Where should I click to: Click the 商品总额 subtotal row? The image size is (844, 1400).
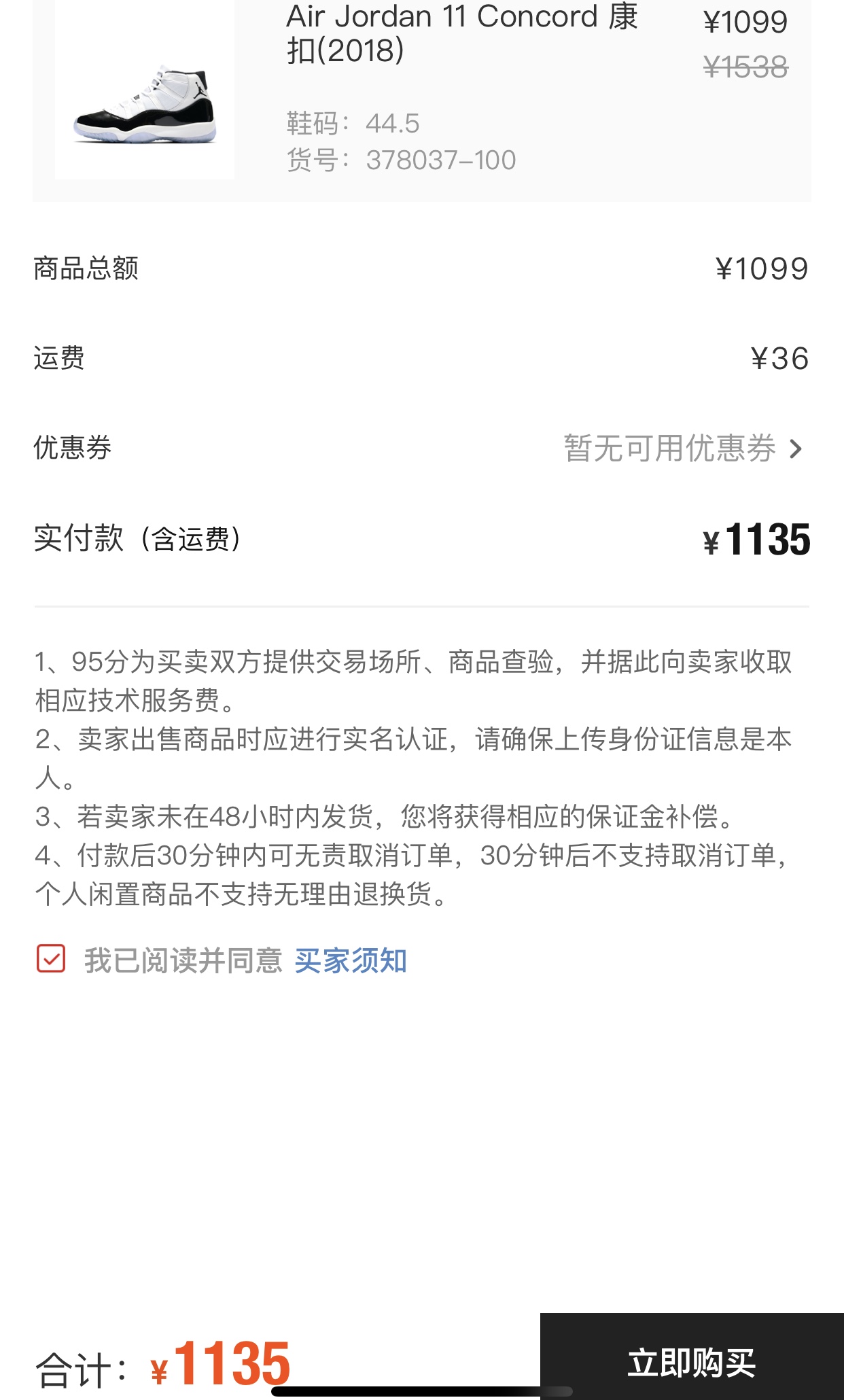point(92,268)
